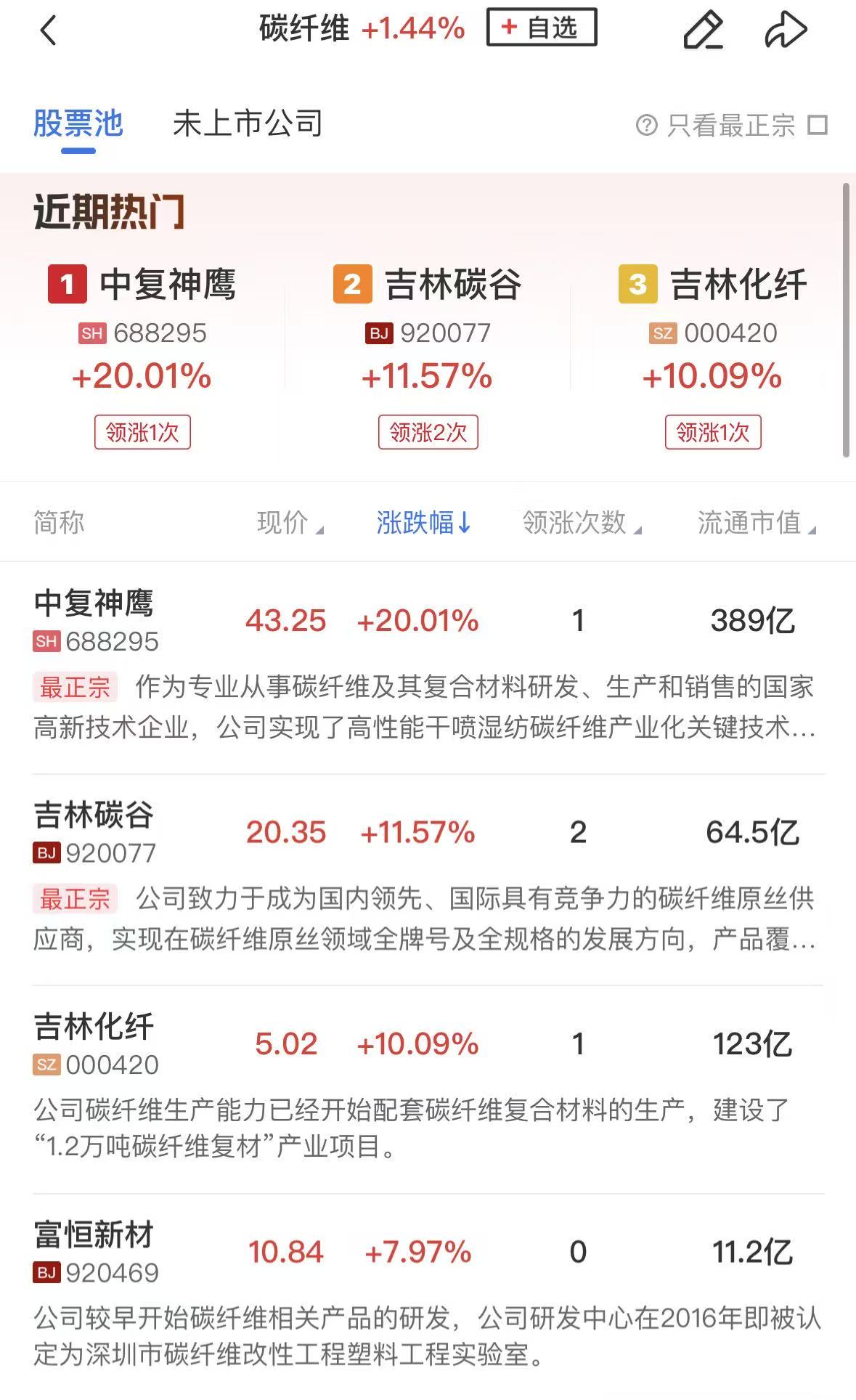Sort stocks by 流通市值
This screenshot has width=856, height=1400.
coord(756,523)
